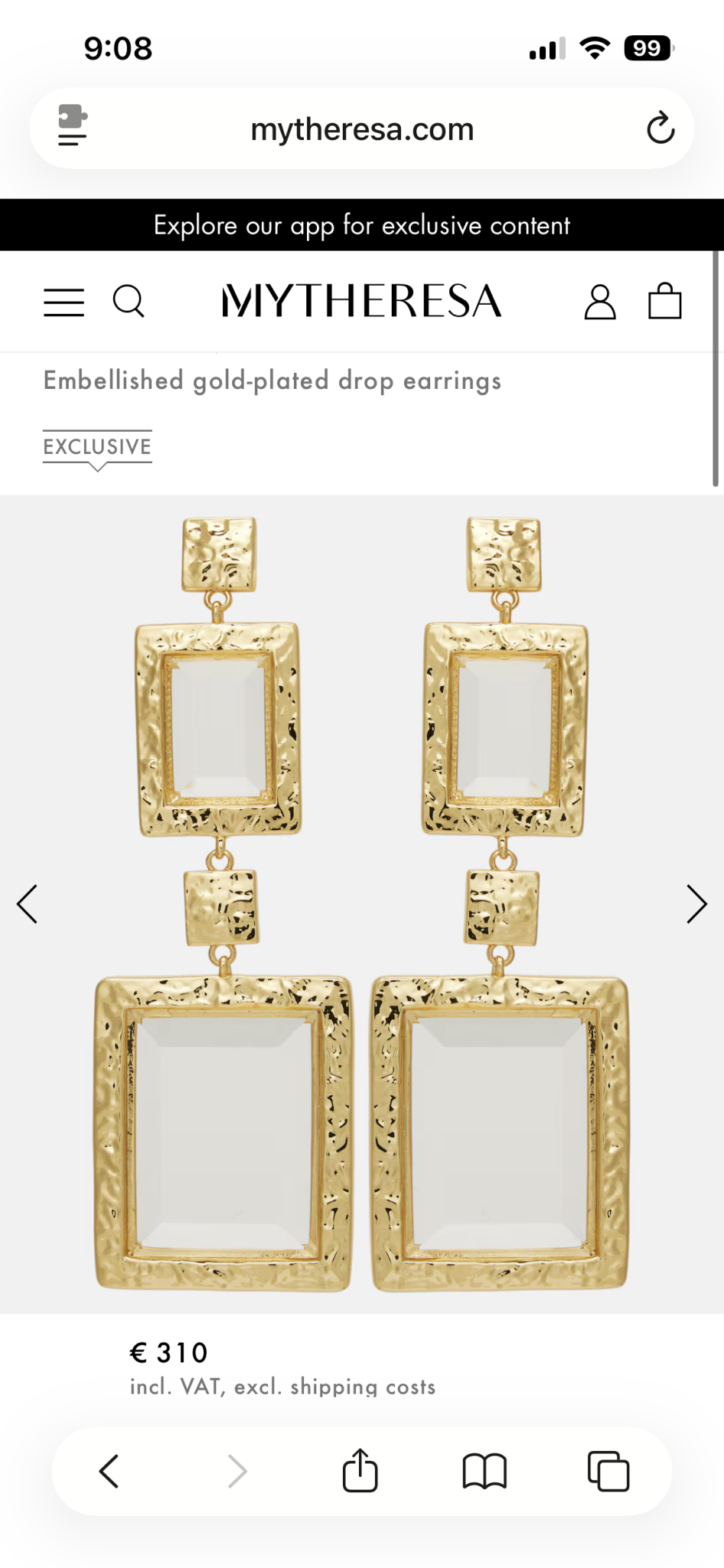Tap the mytheresa.com address bar
The image size is (724, 1568).
pyautogui.click(x=362, y=129)
